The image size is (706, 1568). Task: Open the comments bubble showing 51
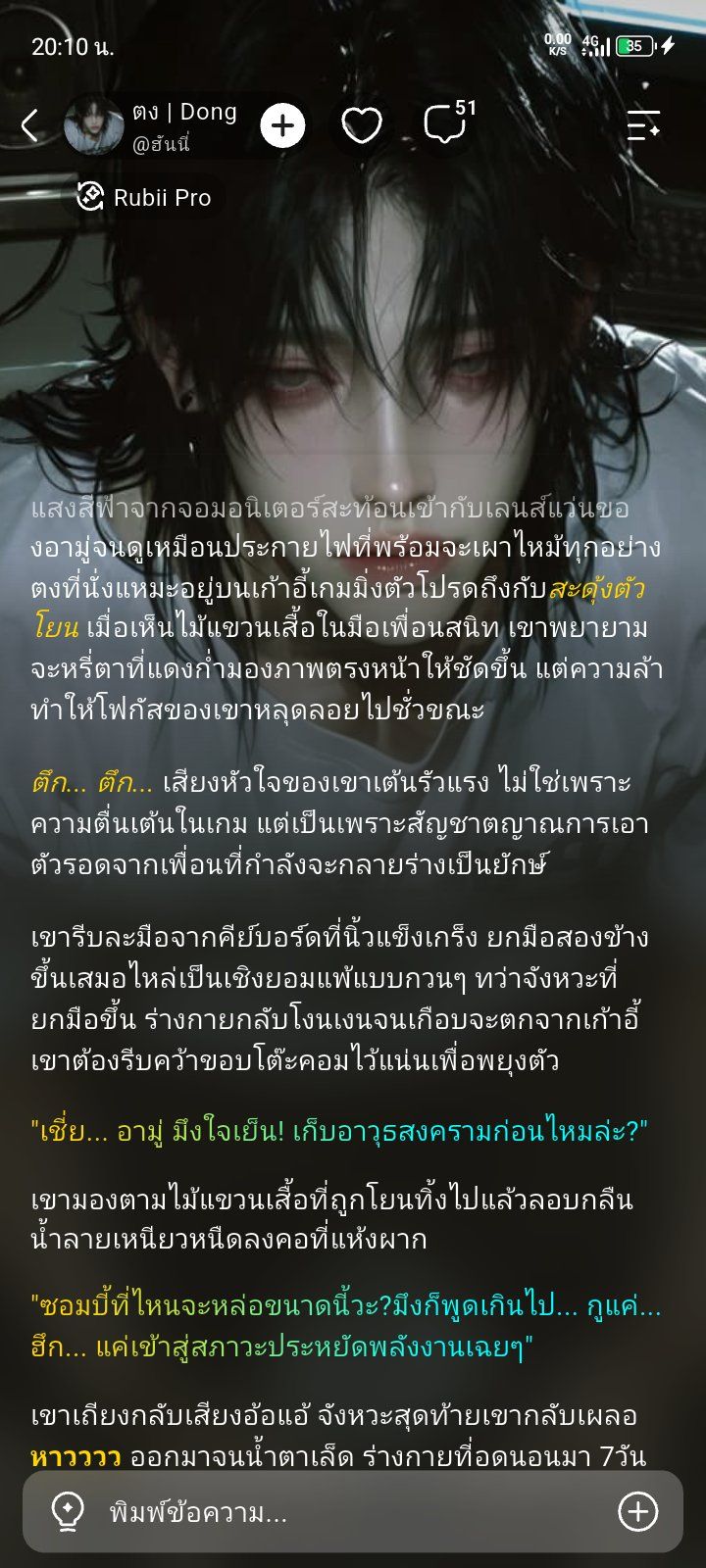pyautogui.click(x=447, y=122)
